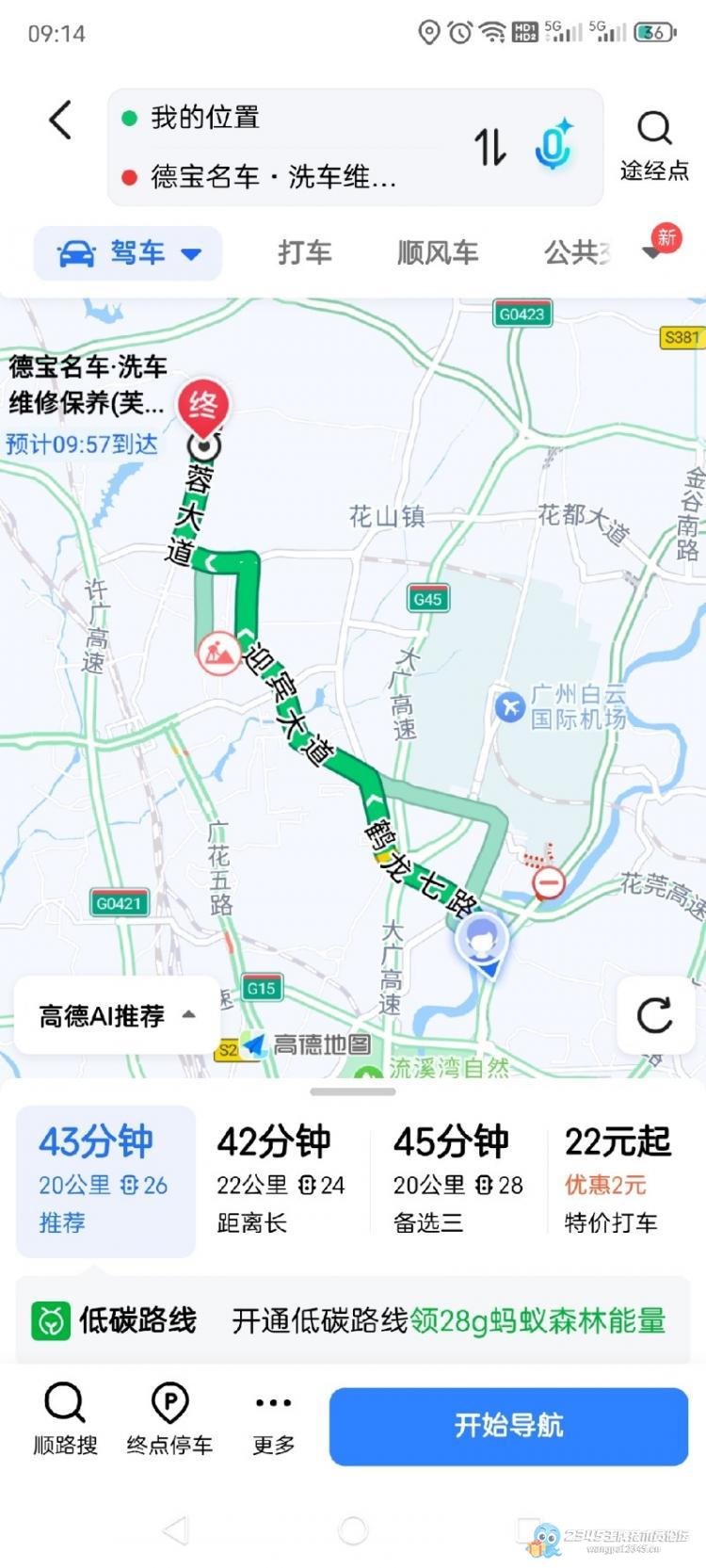This screenshot has height=1568, width=706.
Task: Switch to the 顺风车 tab
Action: pos(437,252)
